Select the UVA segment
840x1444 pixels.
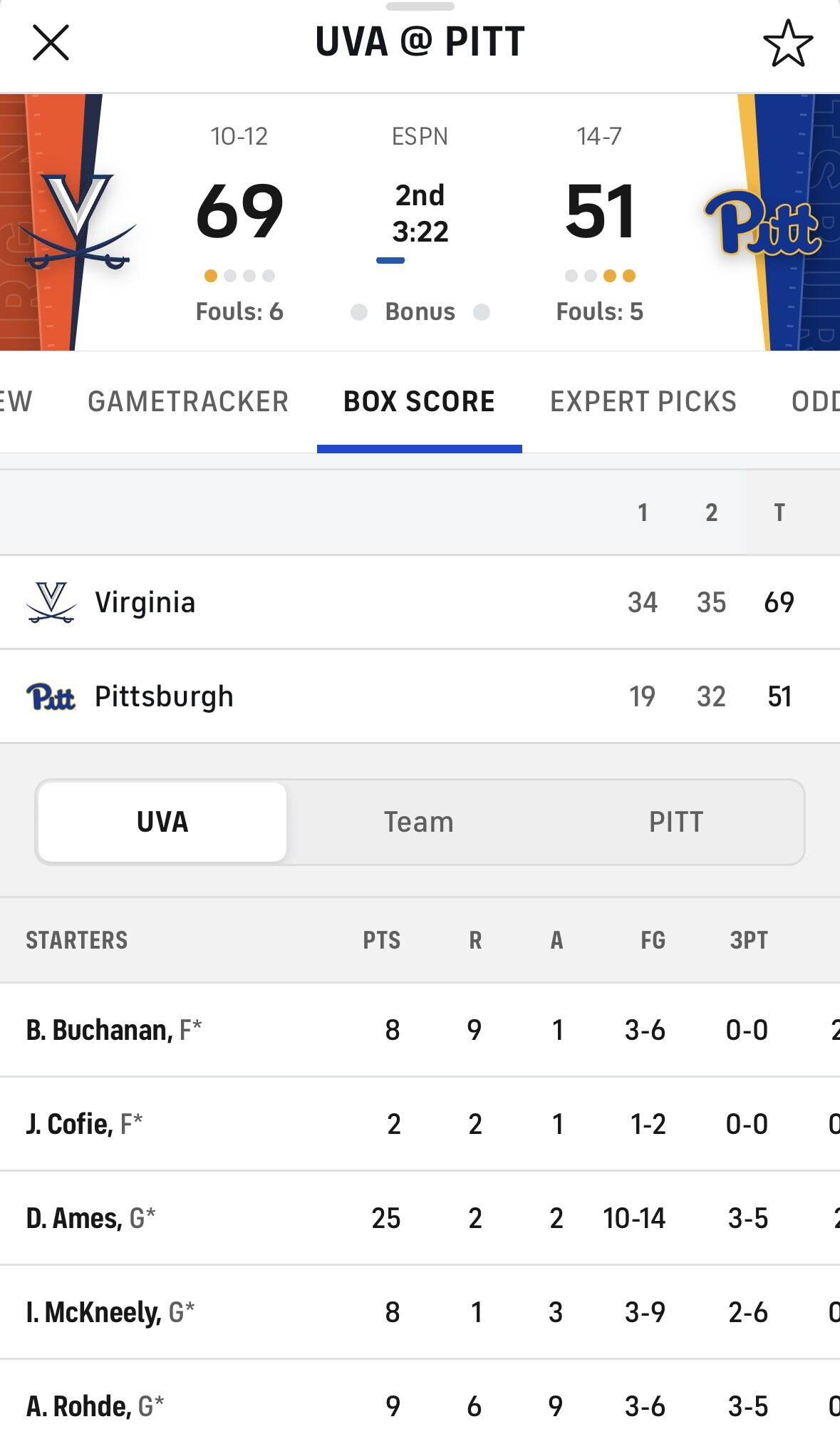pyautogui.click(x=162, y=822)
